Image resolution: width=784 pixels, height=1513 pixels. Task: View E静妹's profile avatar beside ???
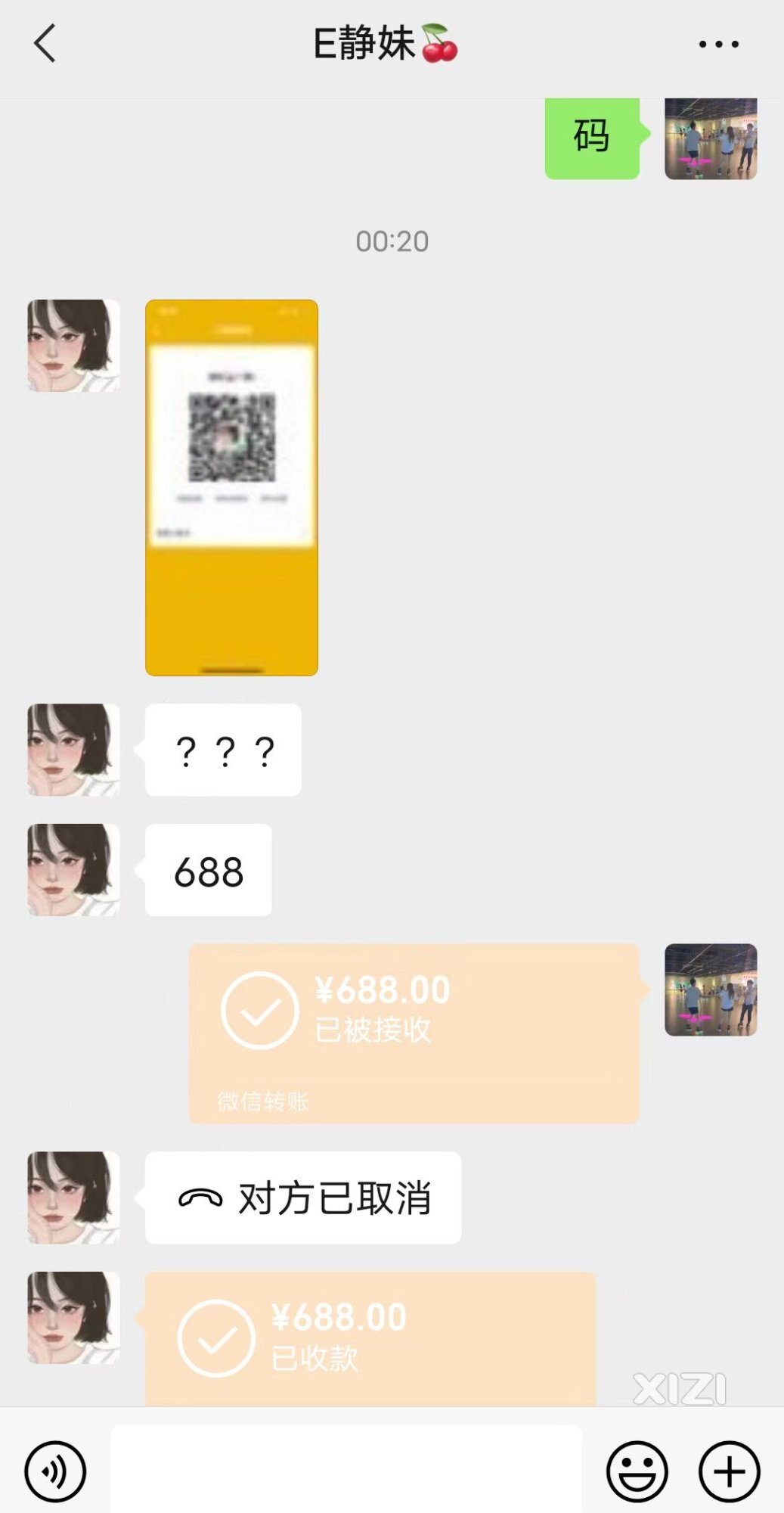73,750
